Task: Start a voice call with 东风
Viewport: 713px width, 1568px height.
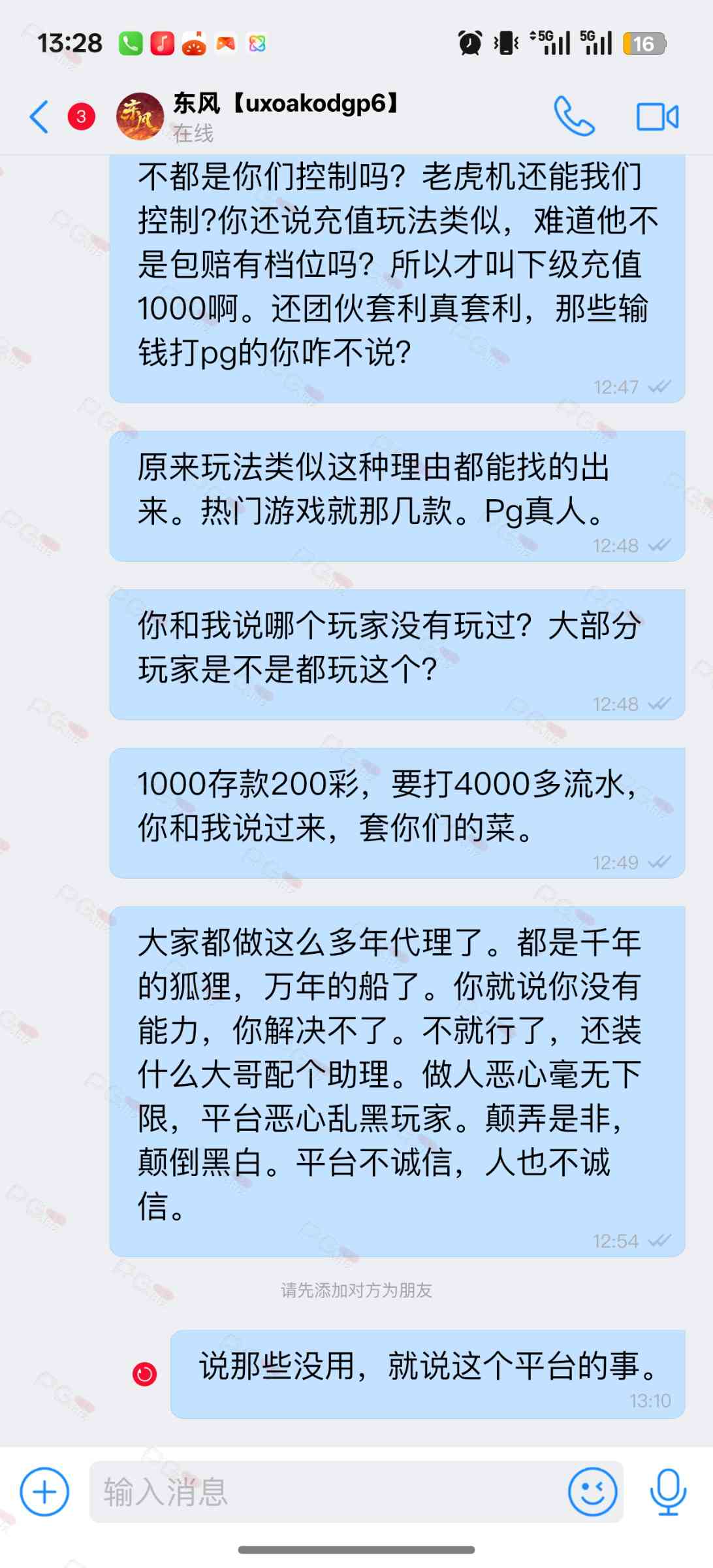Action: 574,116
